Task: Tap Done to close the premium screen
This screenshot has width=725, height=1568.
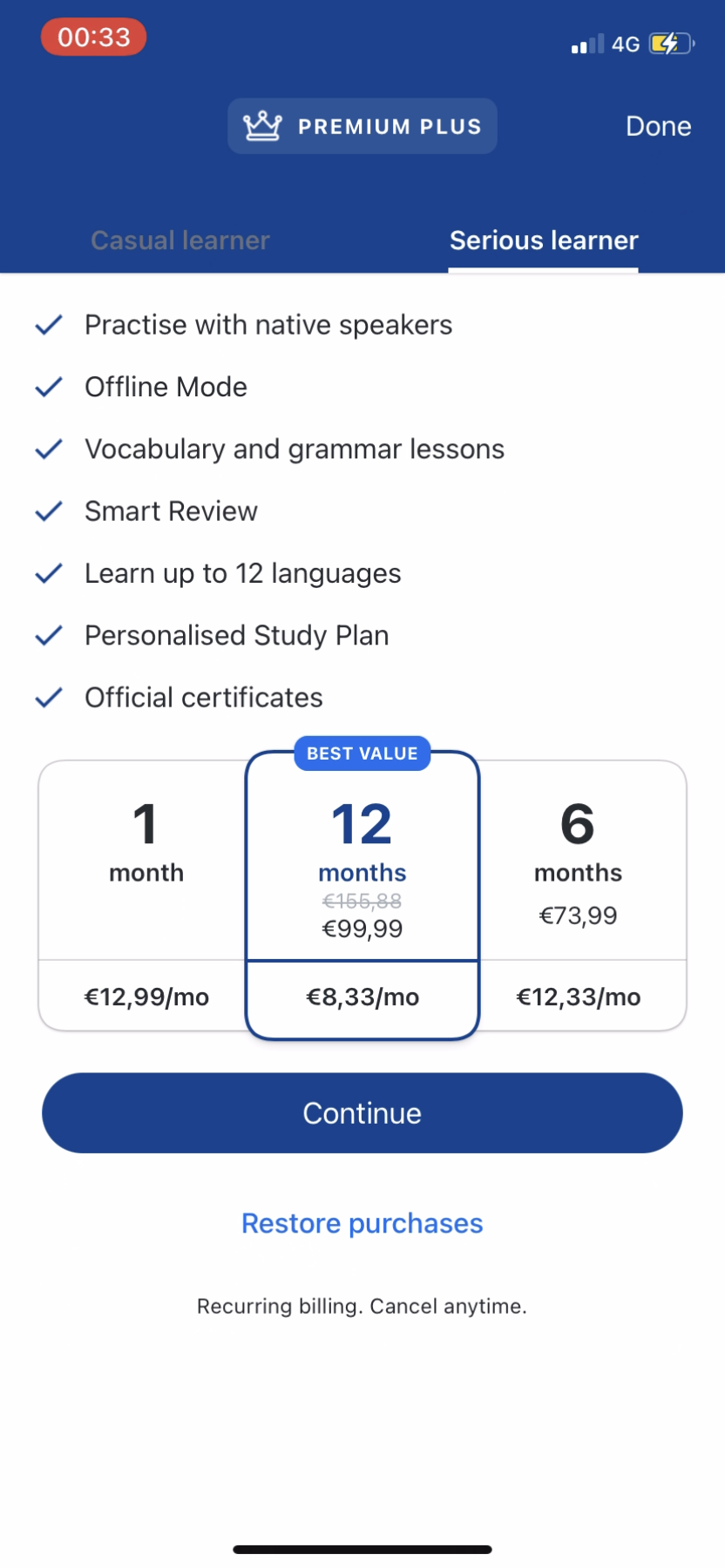Action: [x=658, y=126]
